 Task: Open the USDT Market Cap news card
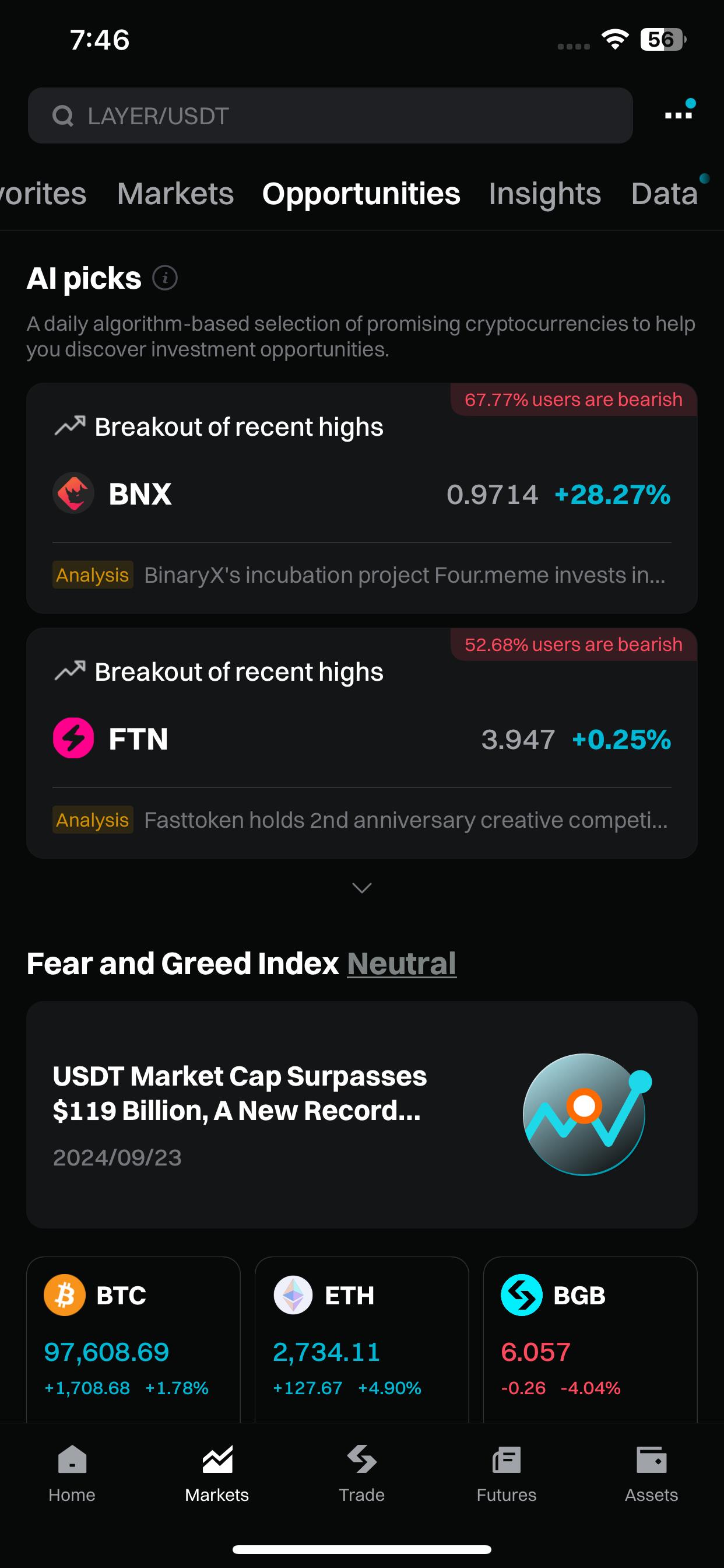(361, 1114)
